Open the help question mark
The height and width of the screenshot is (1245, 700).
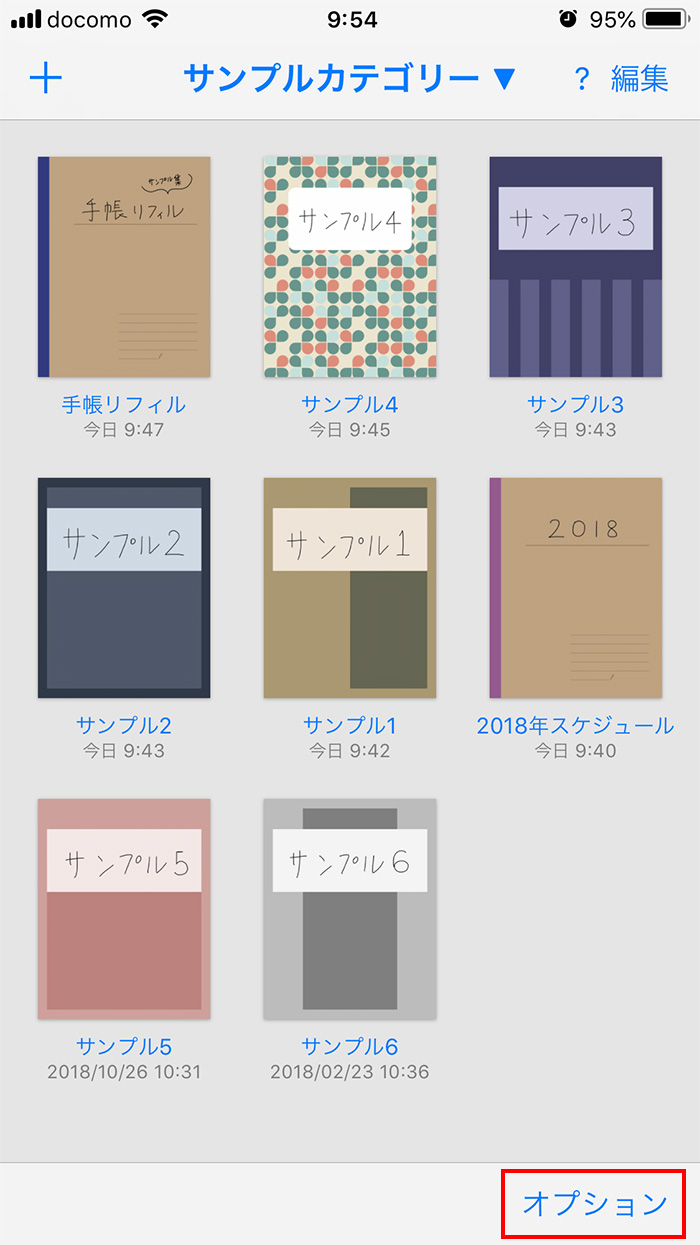coord(582,79)
